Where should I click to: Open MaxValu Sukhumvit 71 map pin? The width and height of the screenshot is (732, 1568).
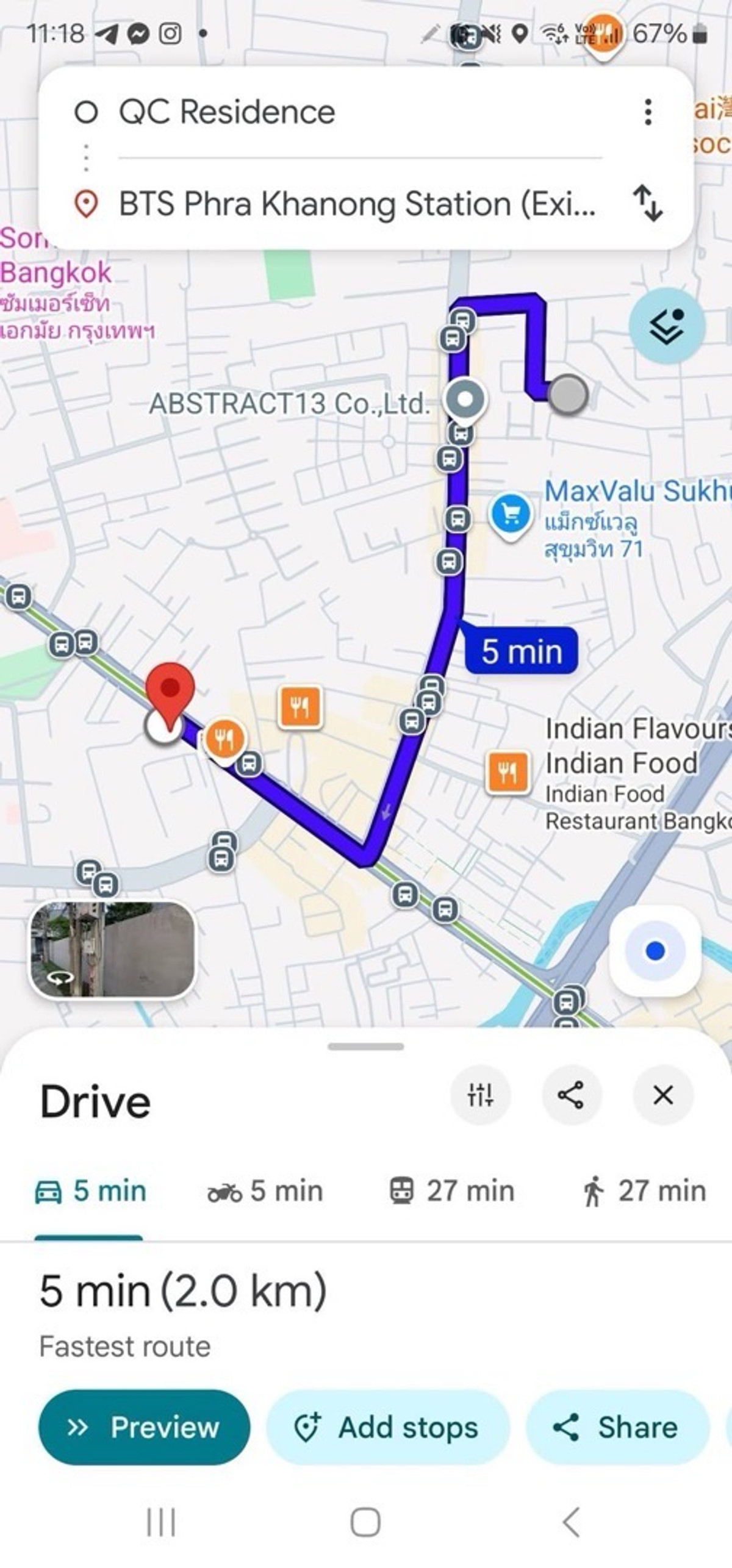click(x=511, y=515)
